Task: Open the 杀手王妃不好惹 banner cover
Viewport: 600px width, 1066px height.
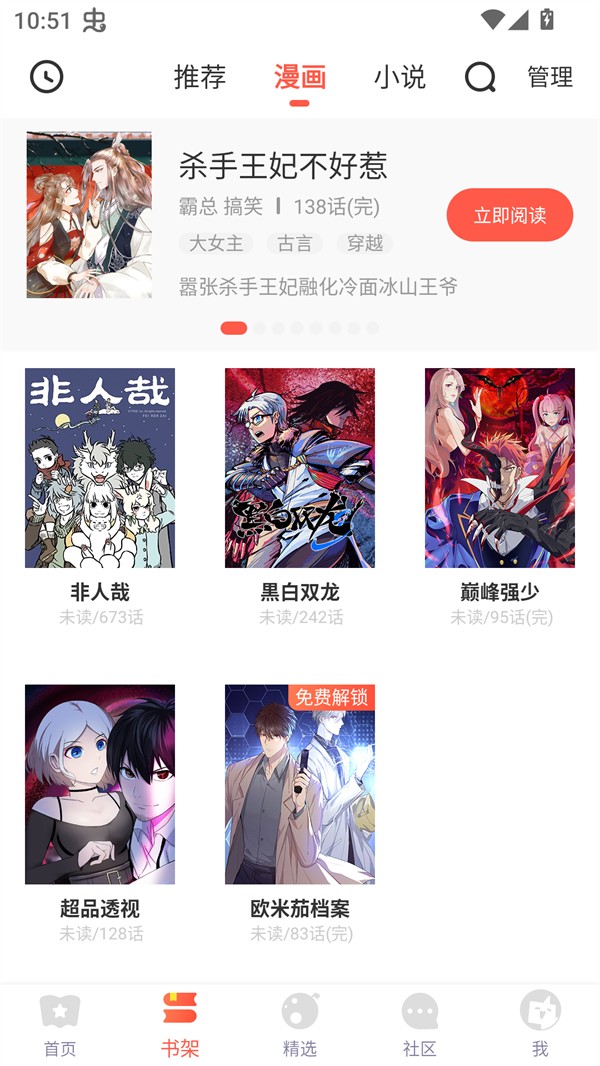Action: (x=89, y=215)
